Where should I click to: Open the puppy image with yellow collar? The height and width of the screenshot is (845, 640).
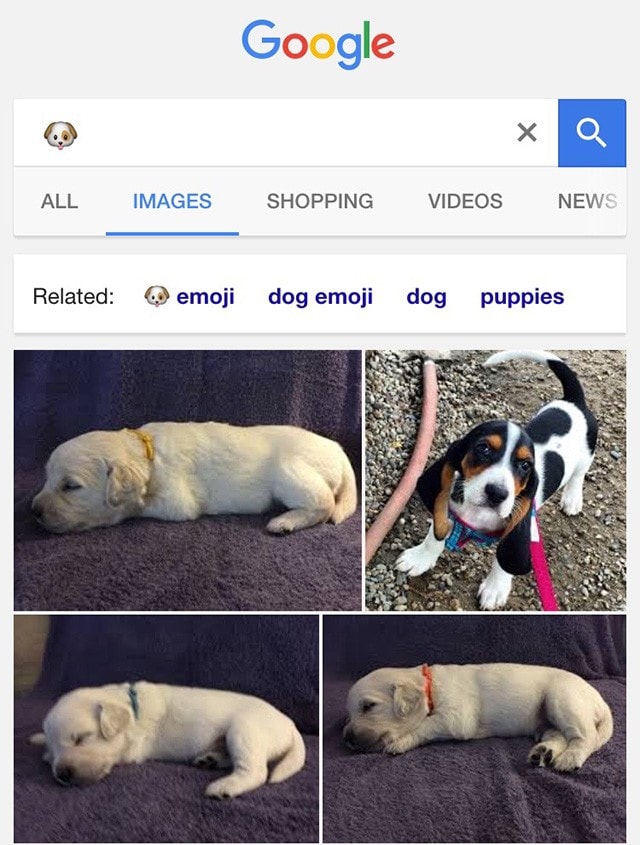[x=187, y=480]
